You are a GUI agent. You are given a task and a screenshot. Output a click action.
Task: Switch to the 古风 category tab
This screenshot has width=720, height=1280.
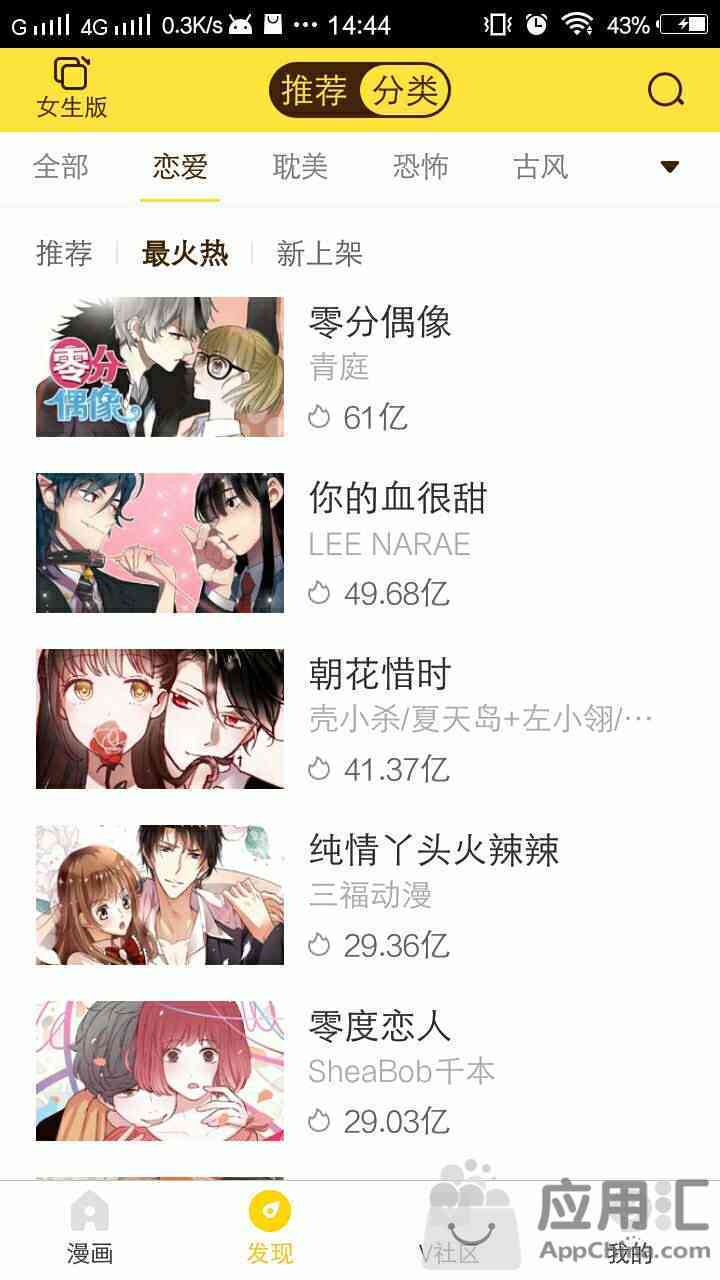point(541,166)
